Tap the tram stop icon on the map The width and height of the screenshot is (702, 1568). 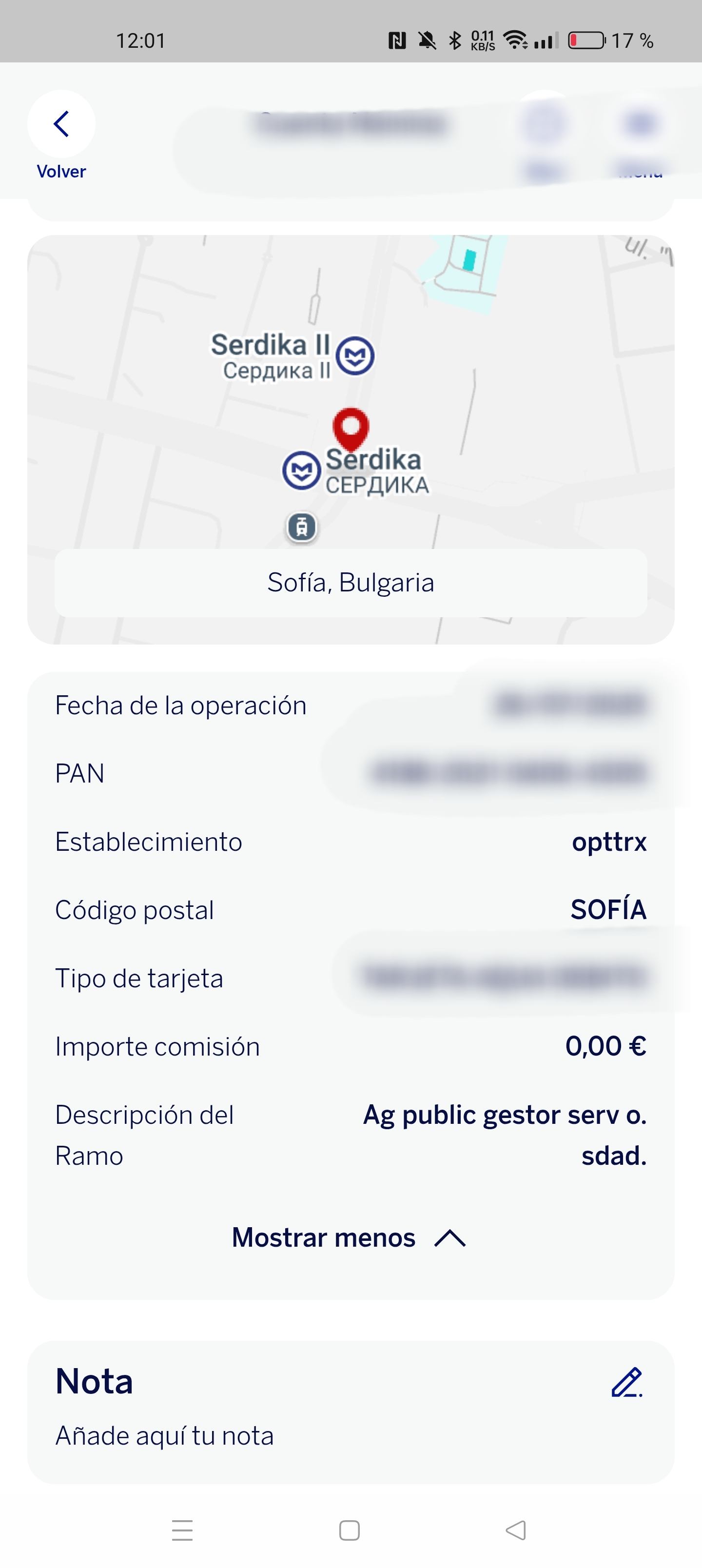click(x=301, y=526)
